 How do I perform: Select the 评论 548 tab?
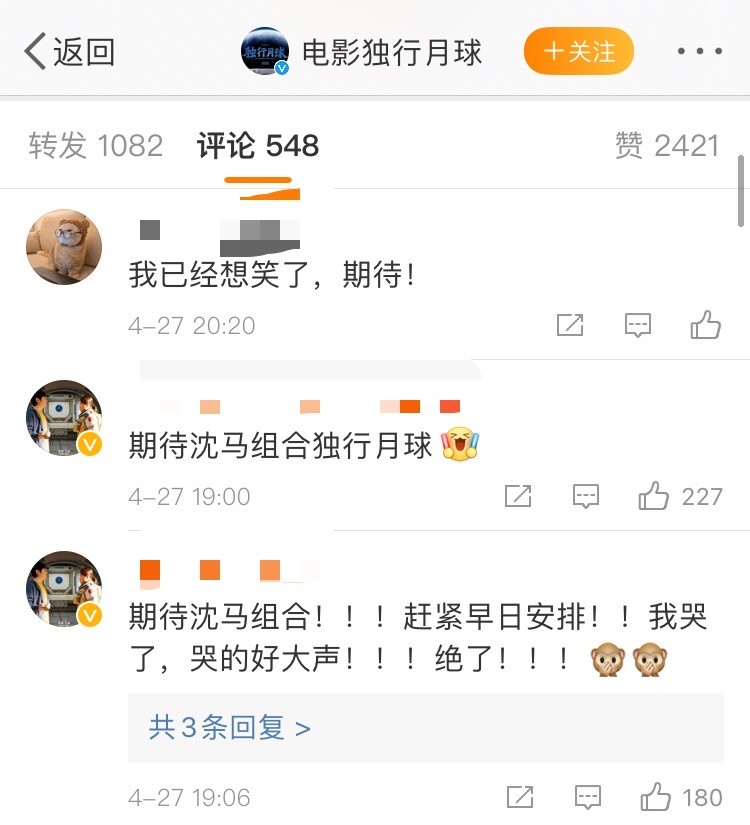(x=258, y=146)
